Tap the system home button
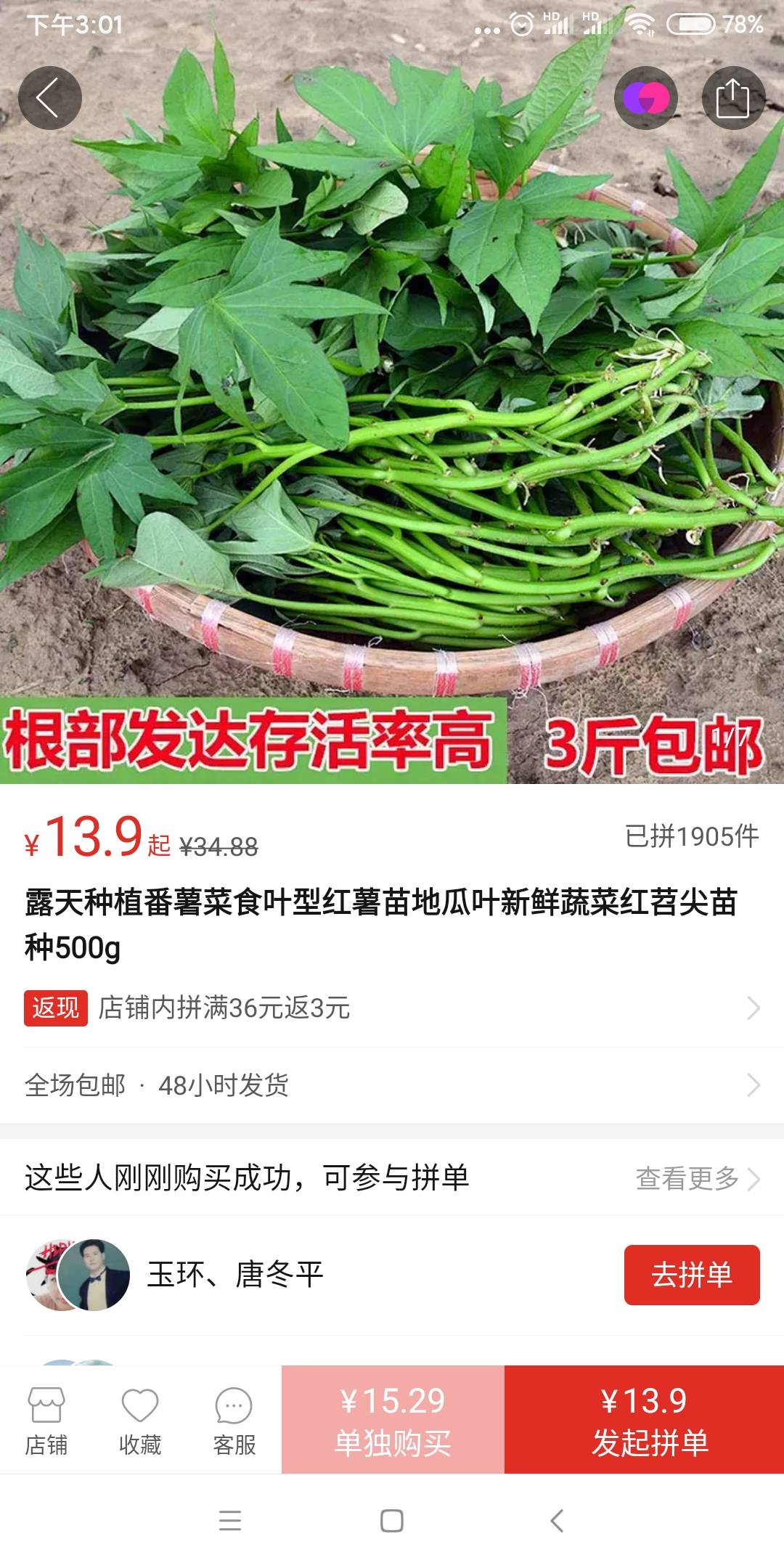This screenshot has height=1568, width=784. pos(392,1521)
